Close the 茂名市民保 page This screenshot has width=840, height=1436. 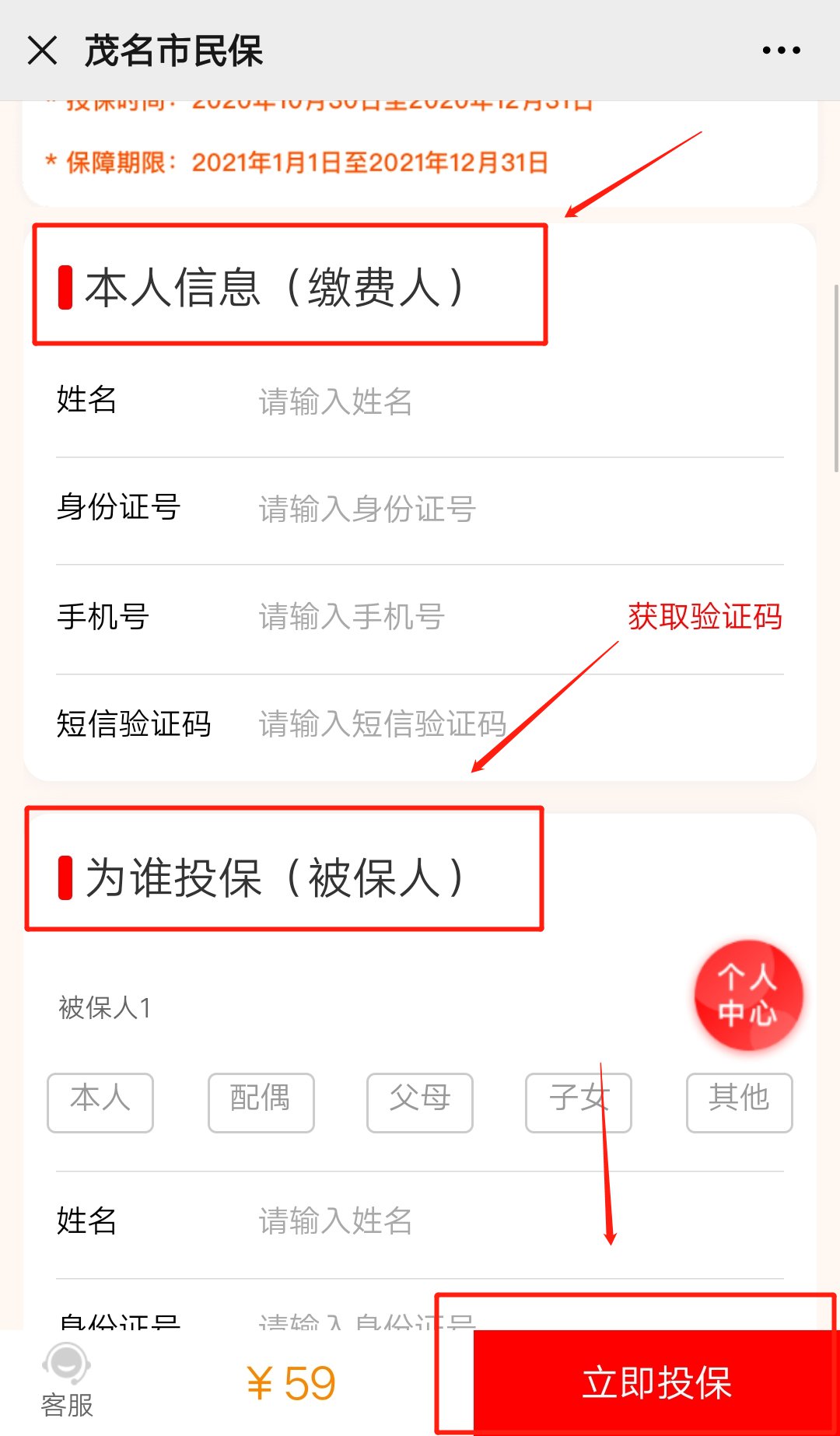pos(42,51)
